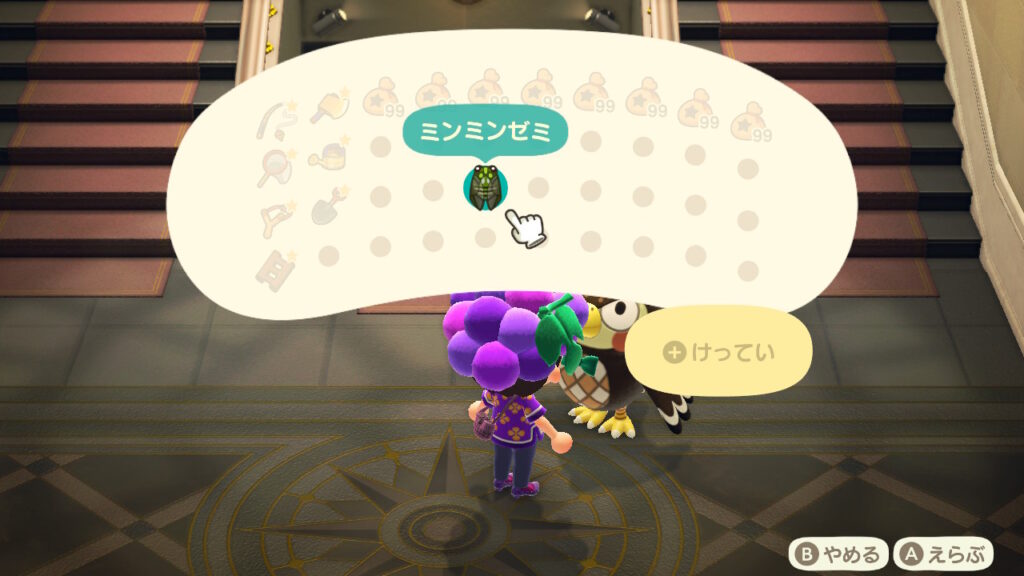Select the ミンミンゼミ cicada item
The height and width of the screenshot is (576, 1024).
tap(485, 186)
